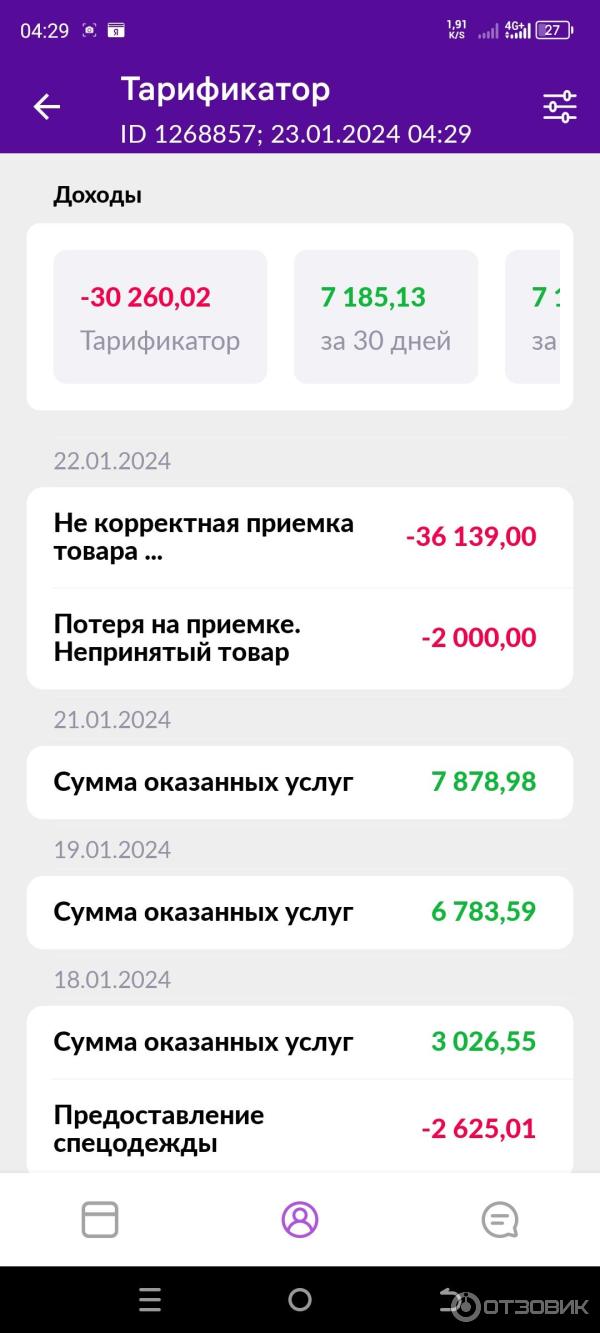Screen dimensions: 600x1333
Task: View 19.01.2024 Сумма оказанных услуг entry
Action: click(300, 912)
